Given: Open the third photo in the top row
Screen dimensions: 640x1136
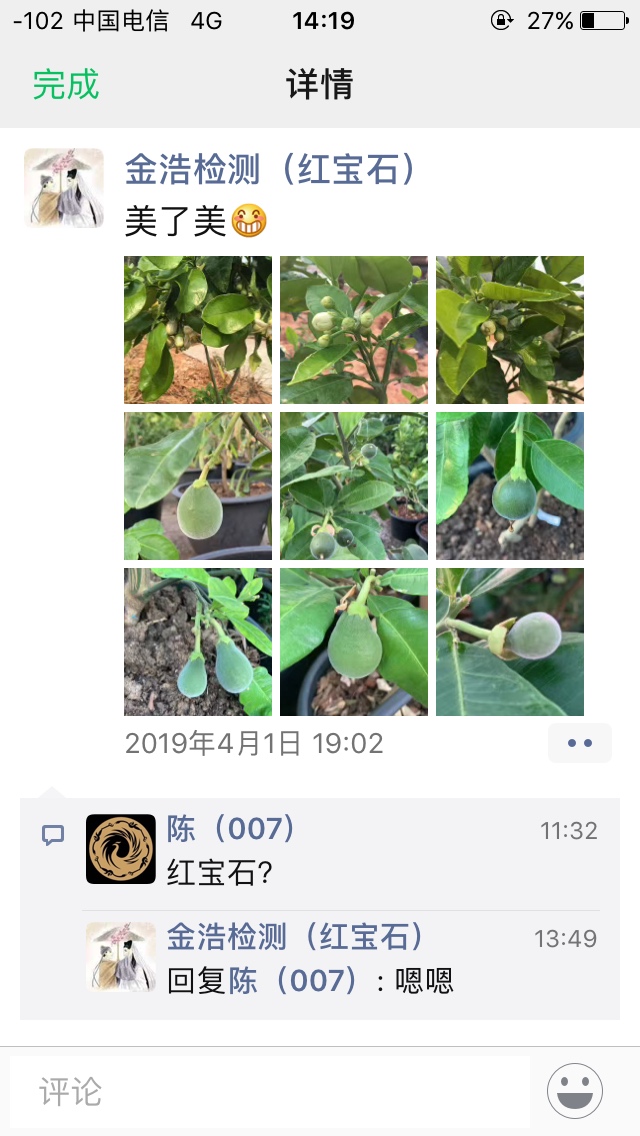Looking at the screenshot, I should (x=510, y=330).
